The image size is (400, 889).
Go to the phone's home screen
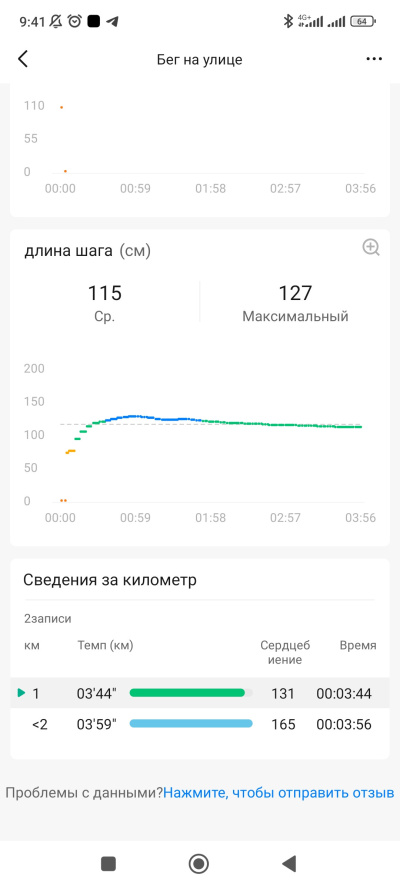pyautogui.click(x=199, y=863)
